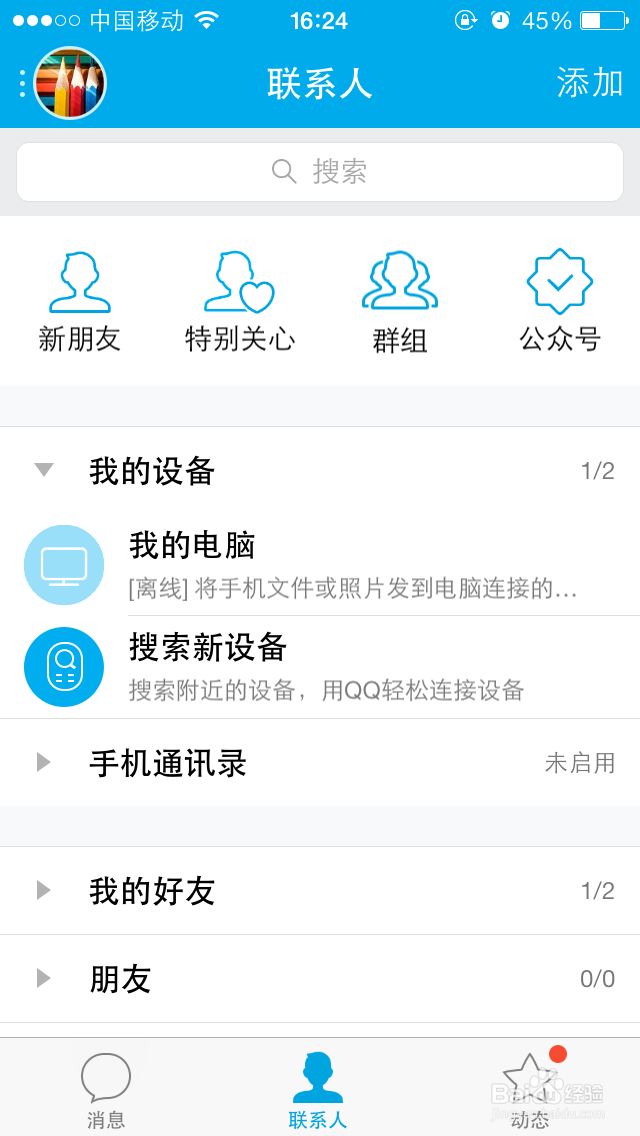Expand the 手机通讯录 section

point(320,763)
